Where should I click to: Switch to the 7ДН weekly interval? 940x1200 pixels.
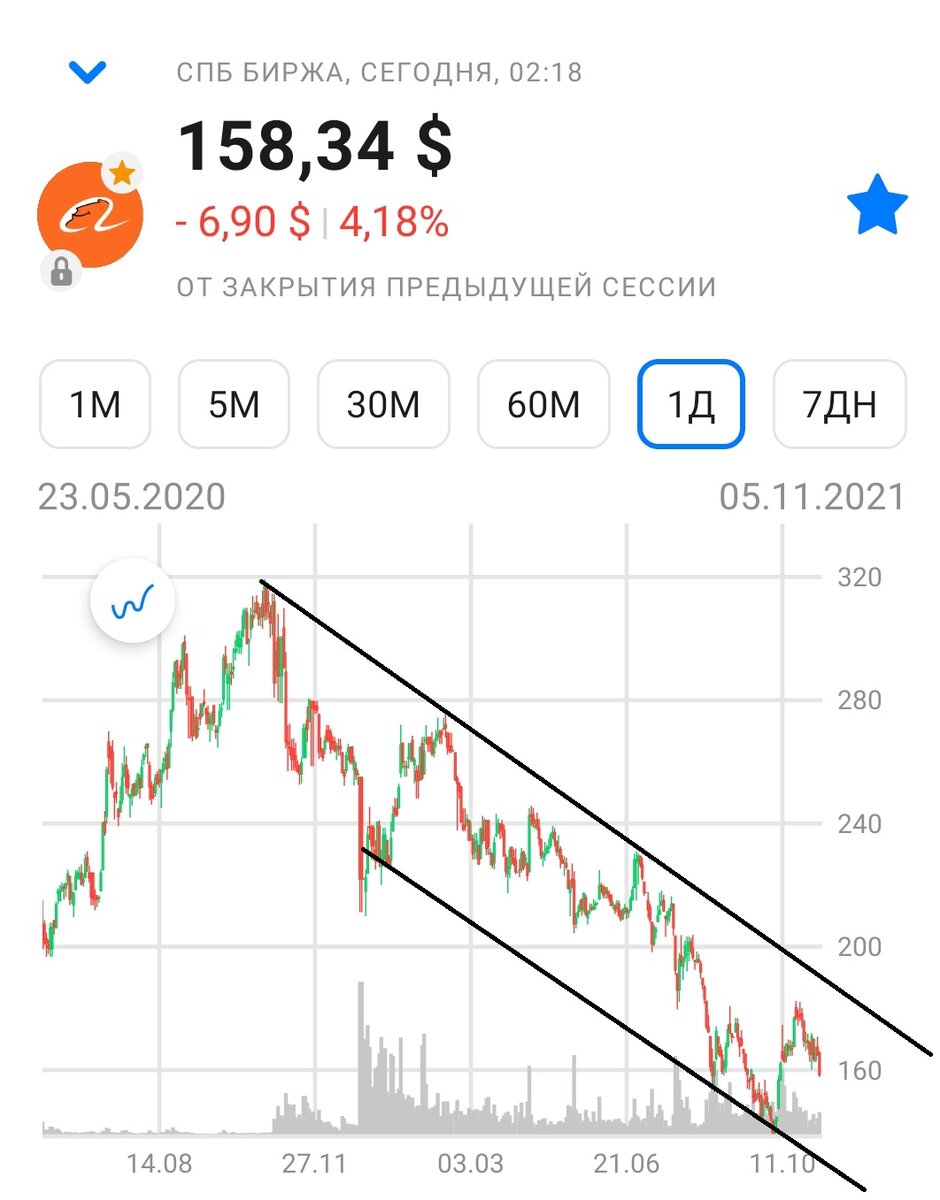pos(839,405)
